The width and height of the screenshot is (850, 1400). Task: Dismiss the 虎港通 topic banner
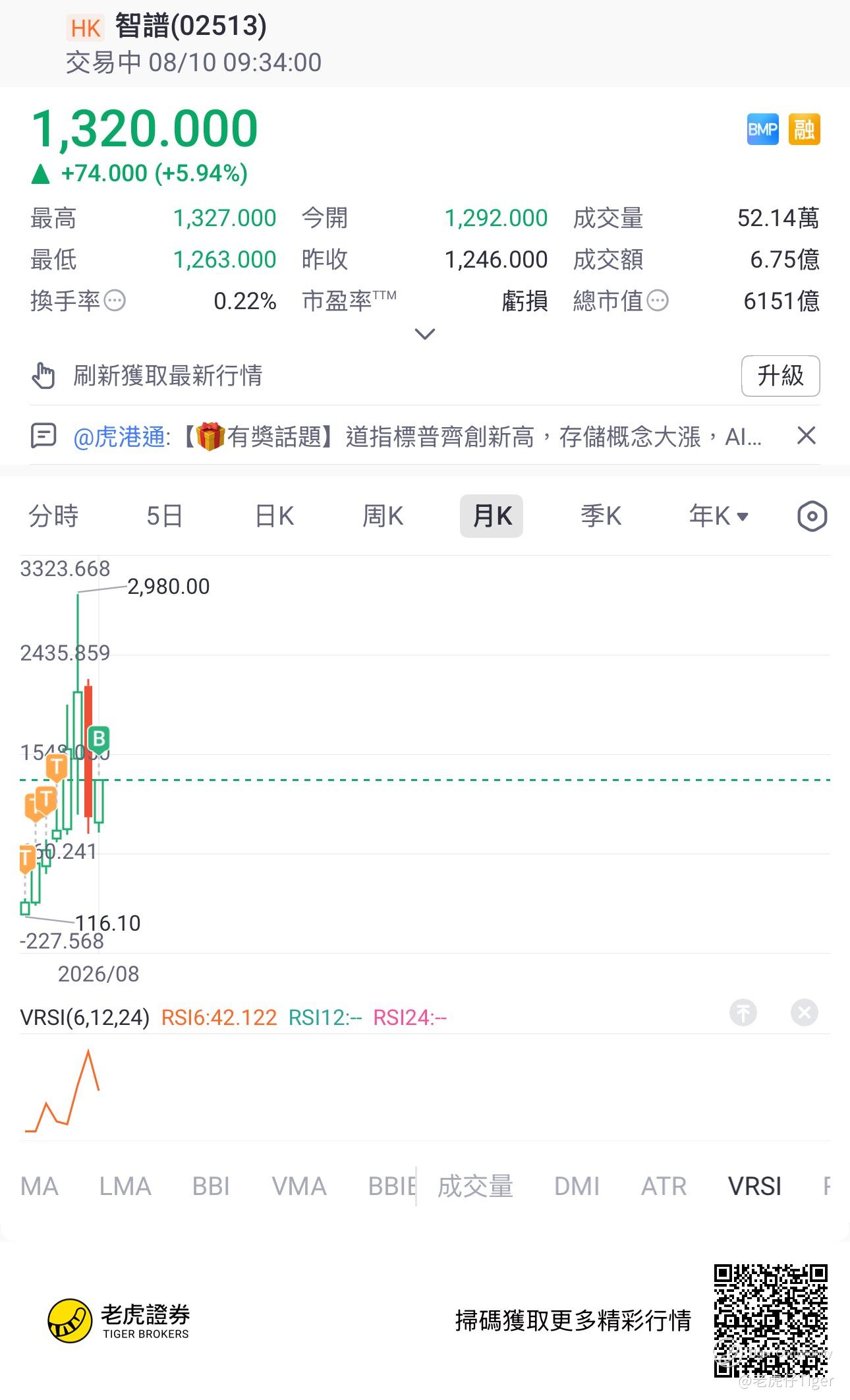[x=807, y=436]
